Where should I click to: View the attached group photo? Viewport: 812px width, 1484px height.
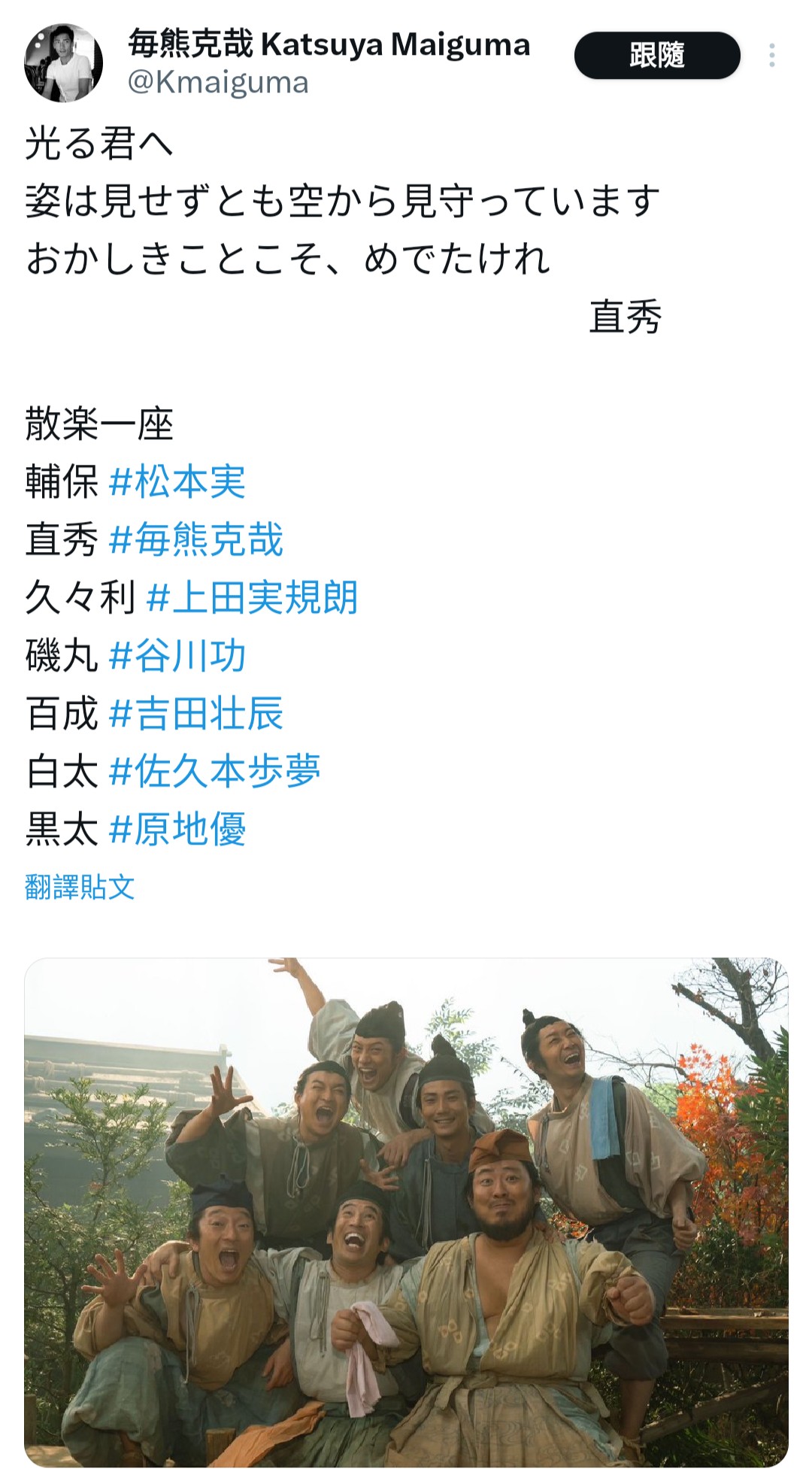click(406, 1211)
